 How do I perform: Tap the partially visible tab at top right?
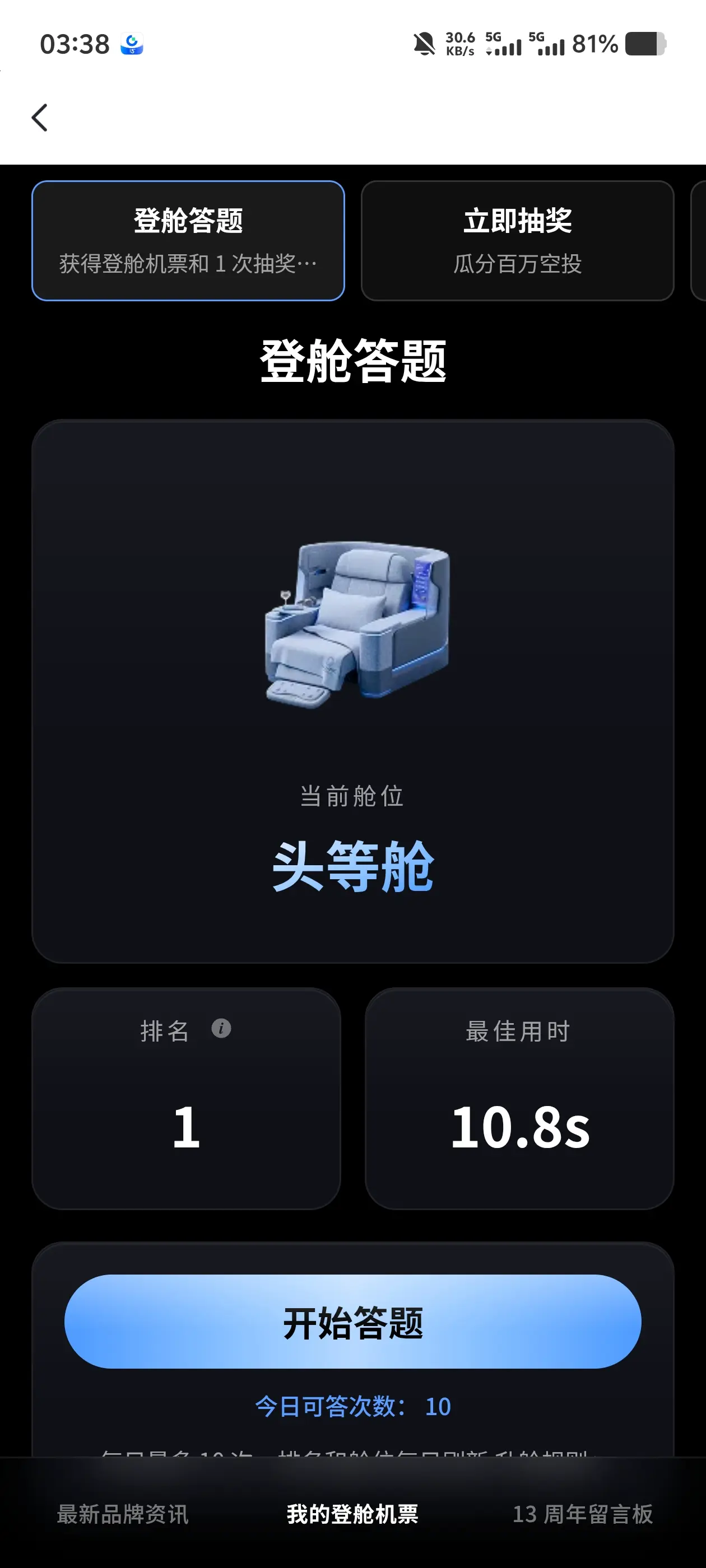(x=700, y=240)
